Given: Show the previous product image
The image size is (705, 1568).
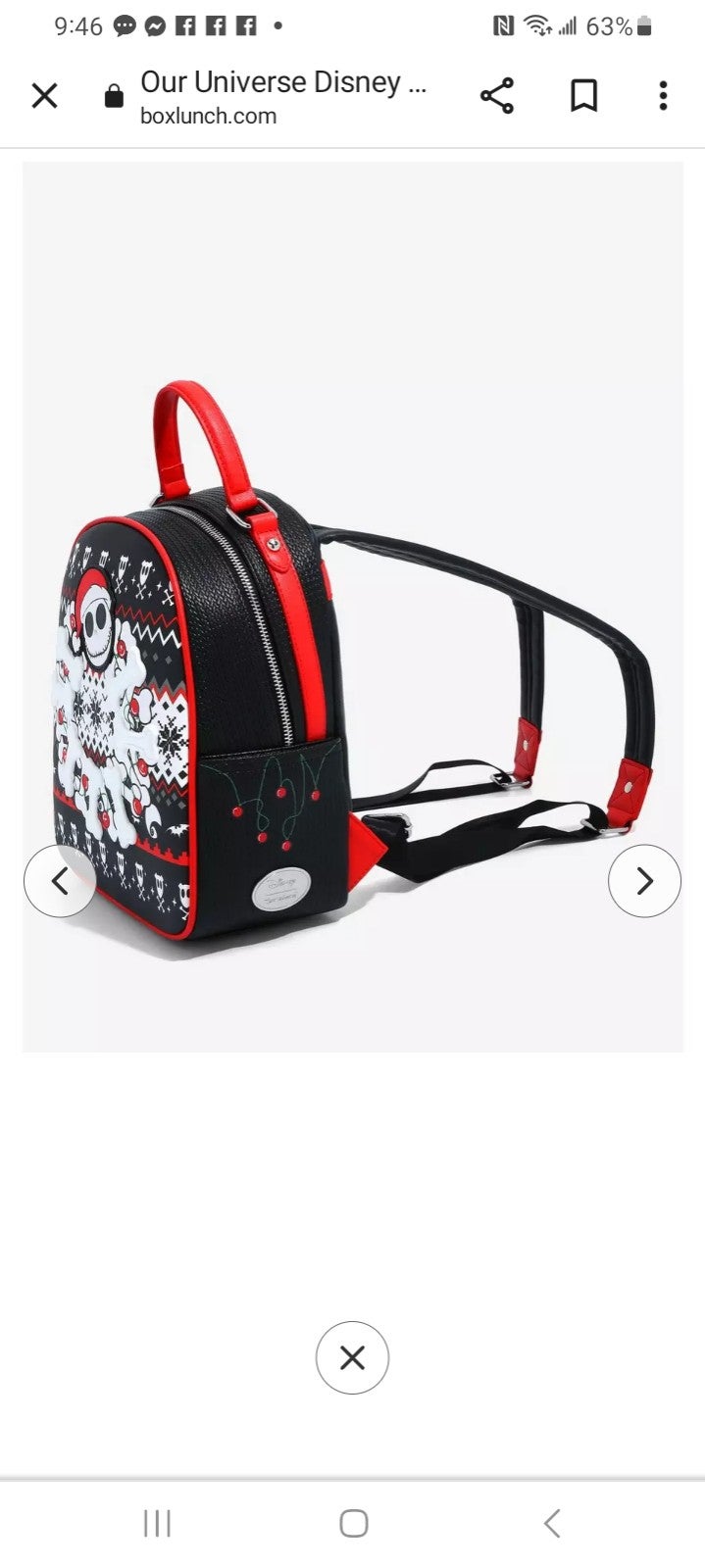Looking at the screenshot, I should click(60, 881).
